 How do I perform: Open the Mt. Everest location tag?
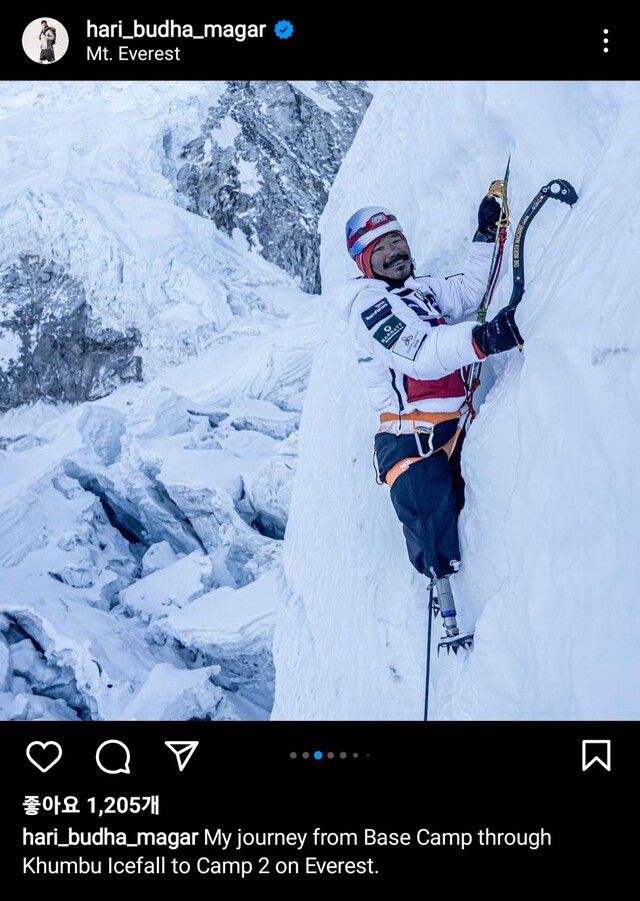click(133, 54)
